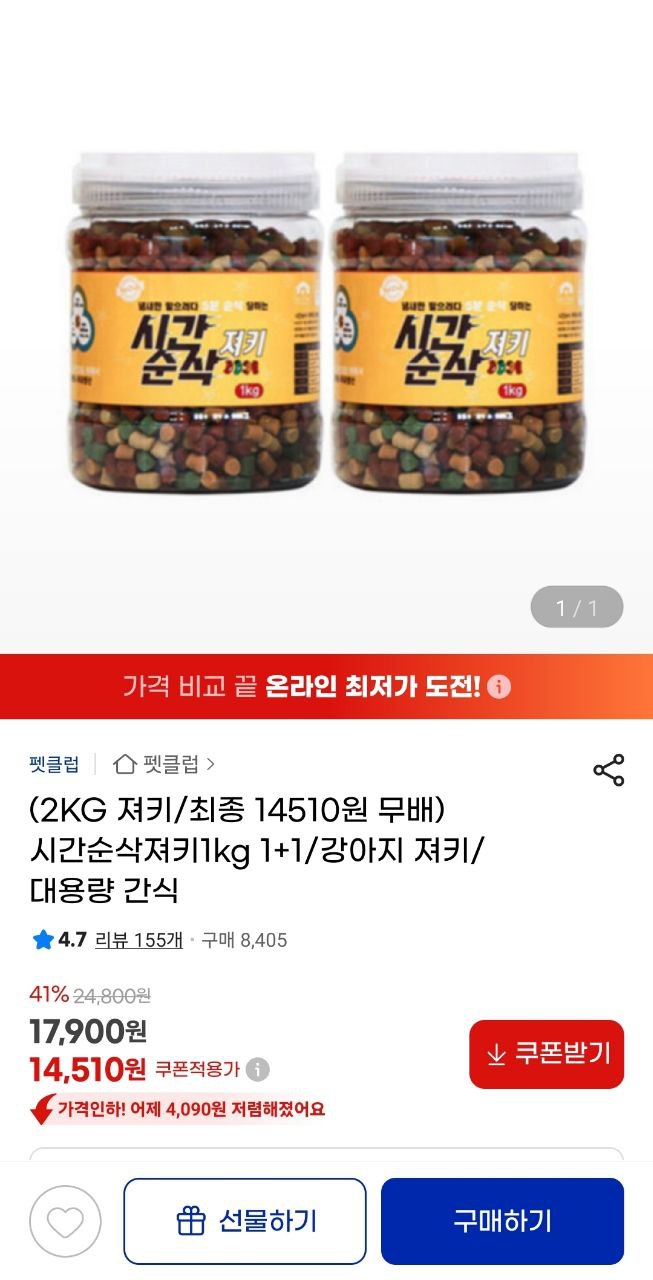Open the 리뷰 155개 reviews link
The height and width of the screenshot is (1280, 653).
(138, 940)
